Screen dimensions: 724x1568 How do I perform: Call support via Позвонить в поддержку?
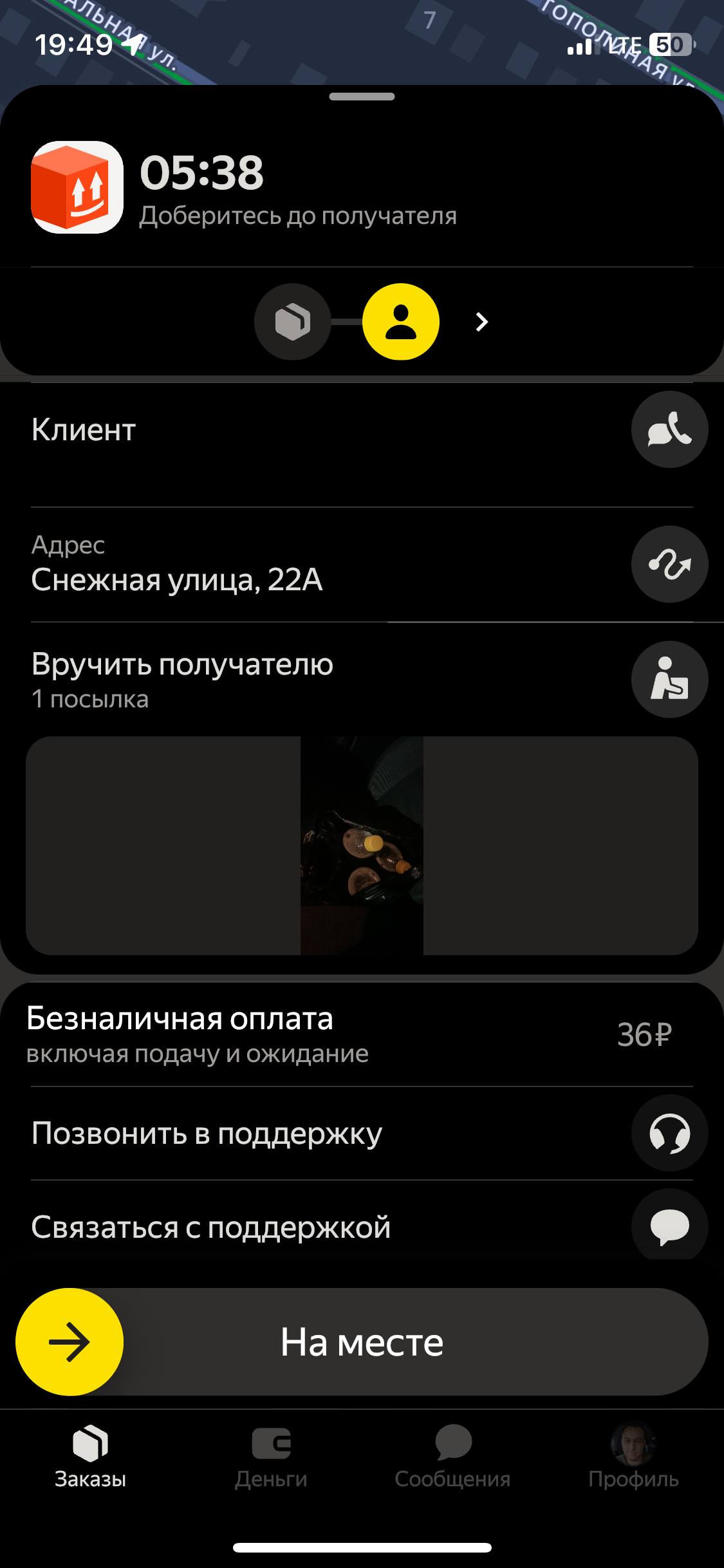point(669,1133)
